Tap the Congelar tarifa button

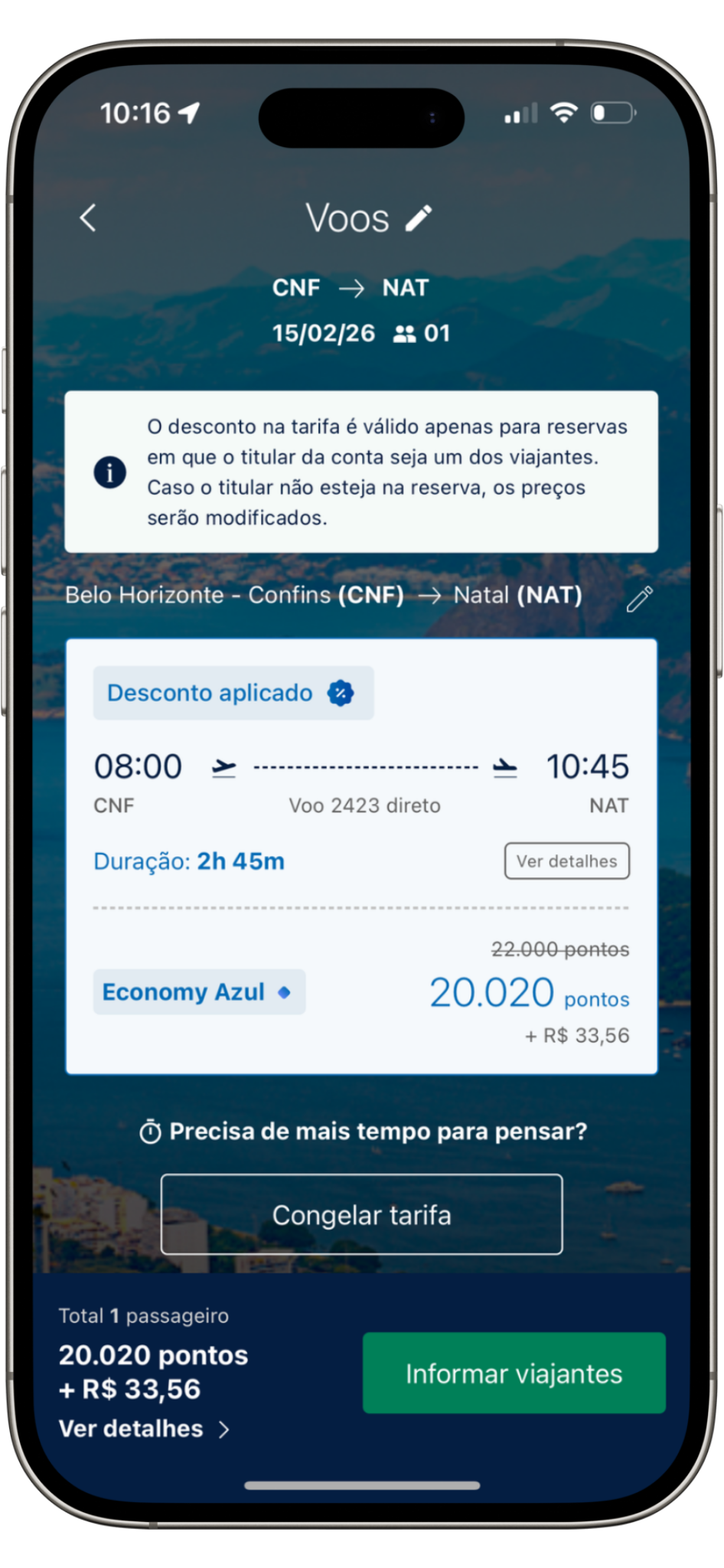tap(361, 1214)
